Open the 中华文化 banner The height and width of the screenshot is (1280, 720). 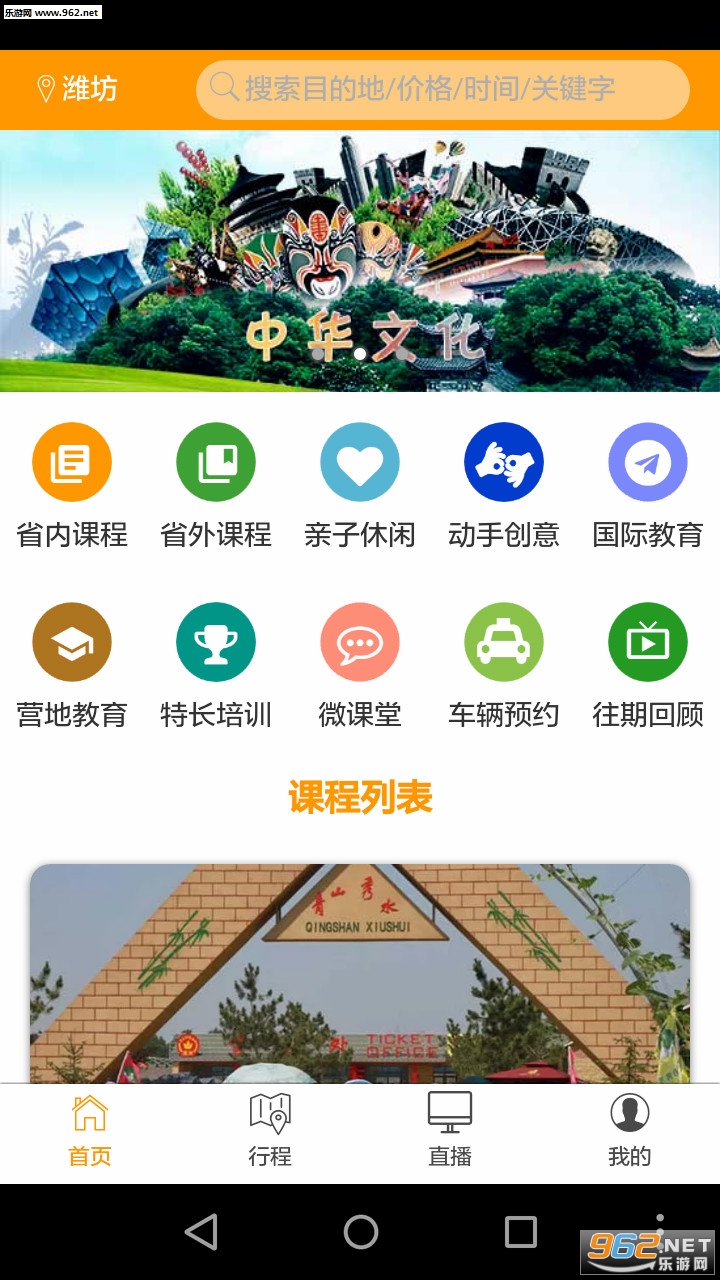pyautogui.click(x=360, y=261)
